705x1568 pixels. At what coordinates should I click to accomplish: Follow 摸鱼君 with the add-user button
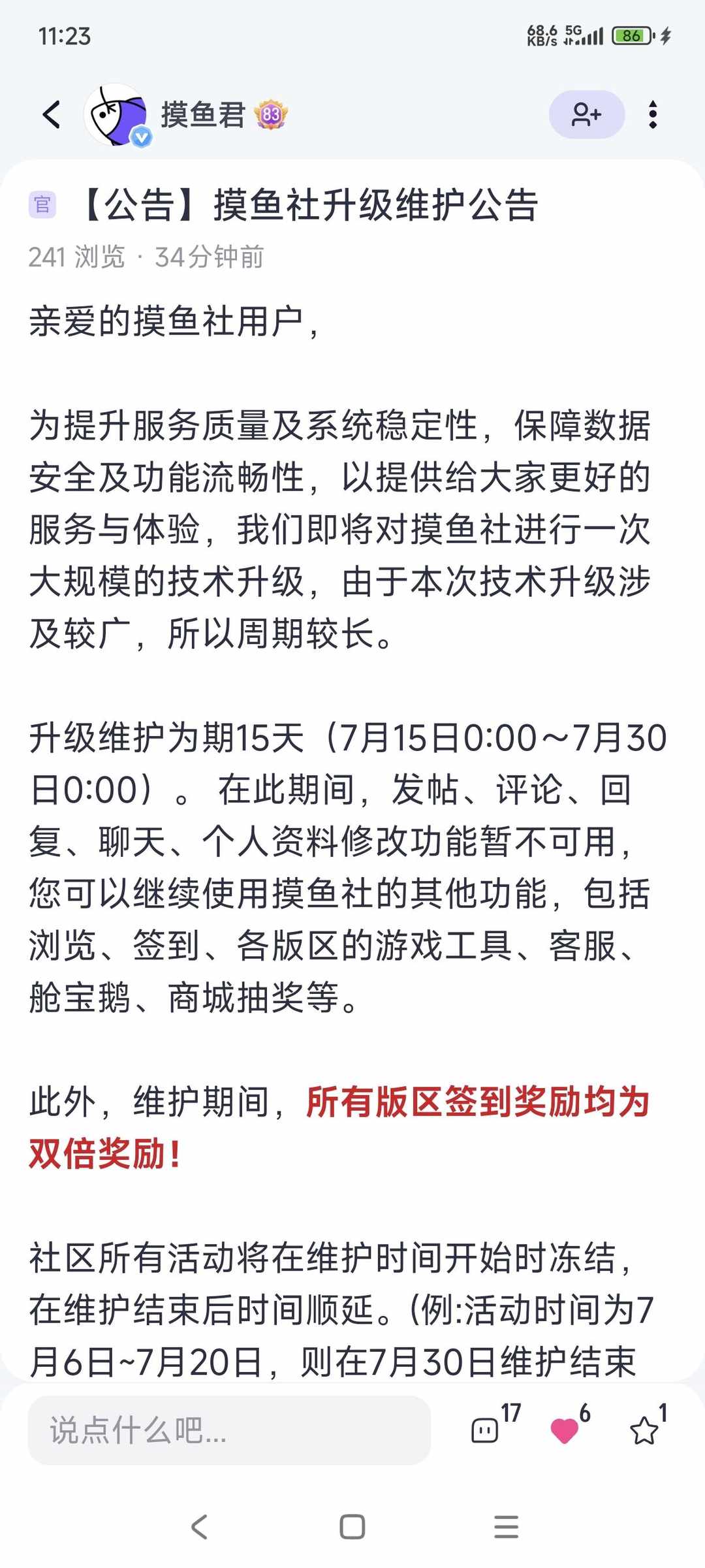pyautogui.click(x=586, y=115)
